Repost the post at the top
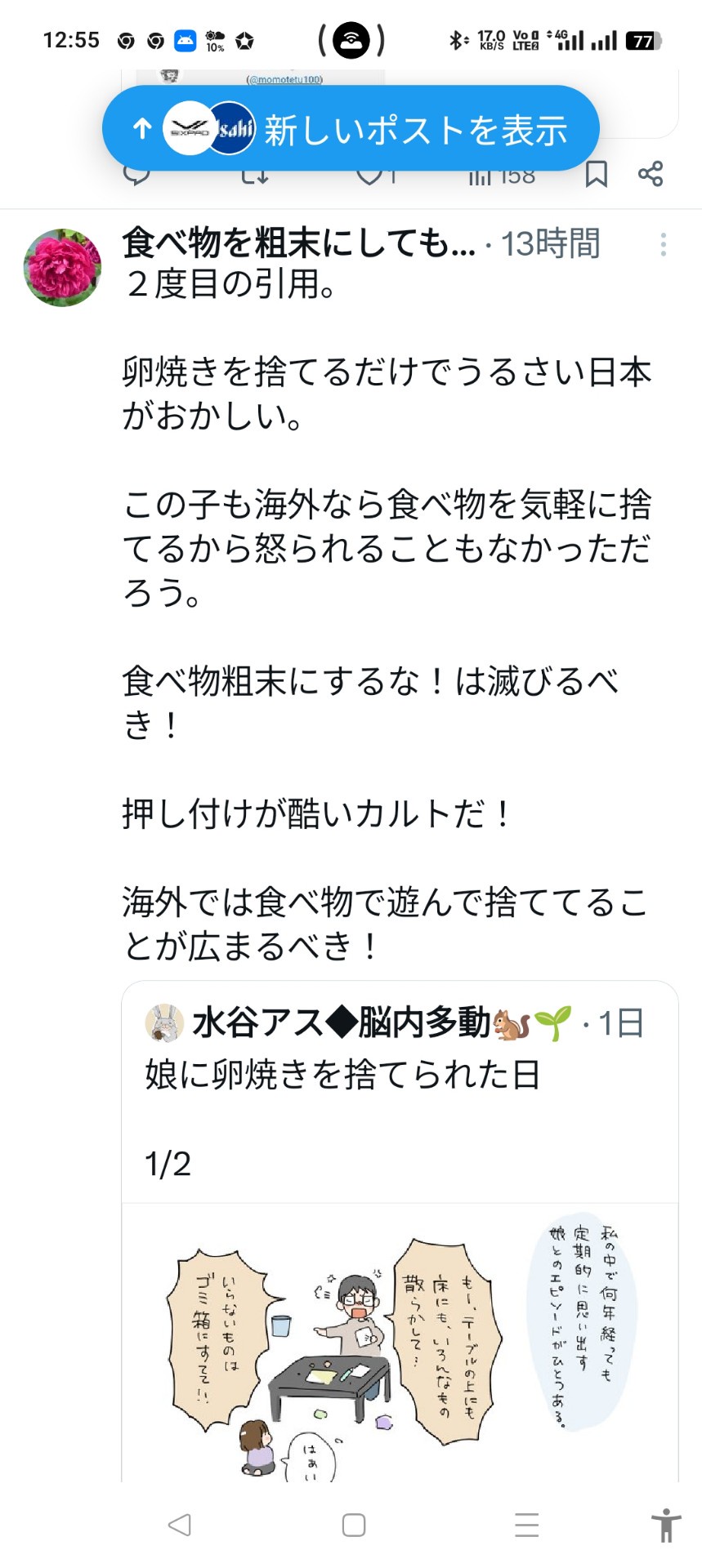 tap(255, 175)
